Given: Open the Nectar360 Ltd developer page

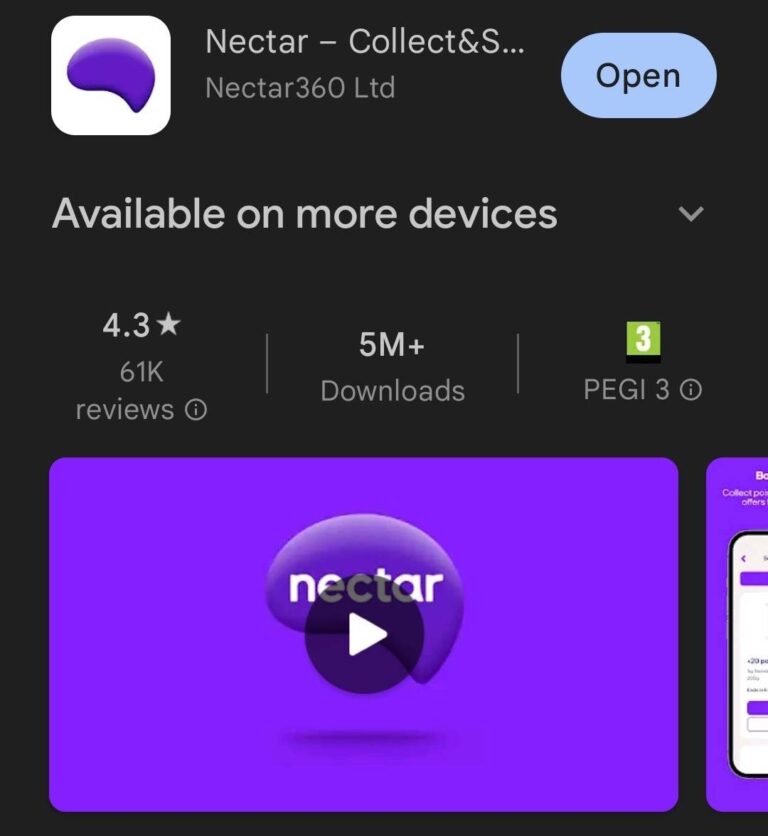Looking at the screenshot, I should (x=300, y=88).
